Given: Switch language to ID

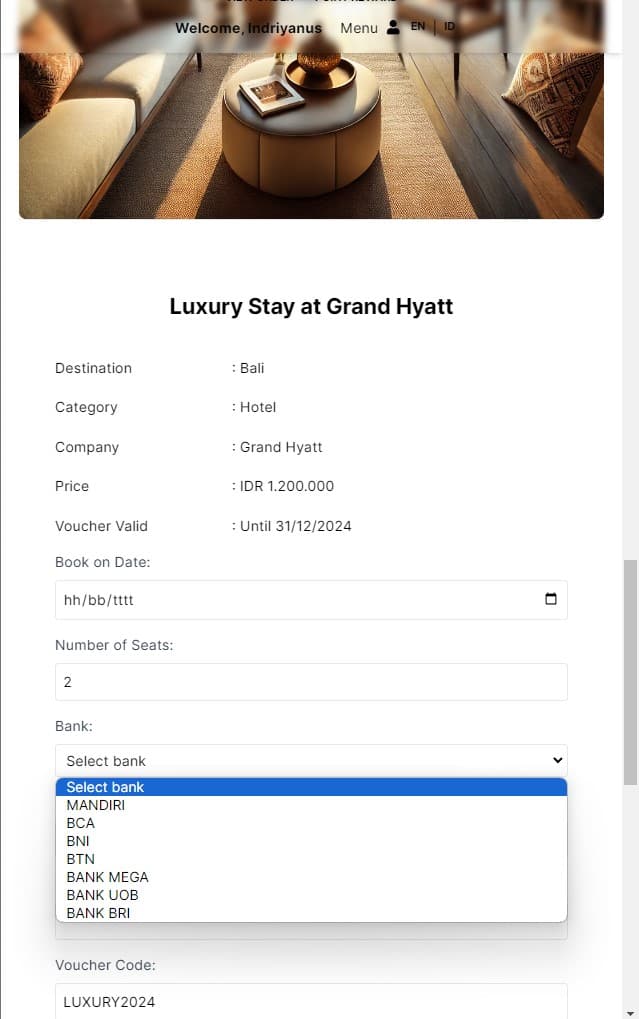Looking at the screenshot, I should tap(449, 27).
